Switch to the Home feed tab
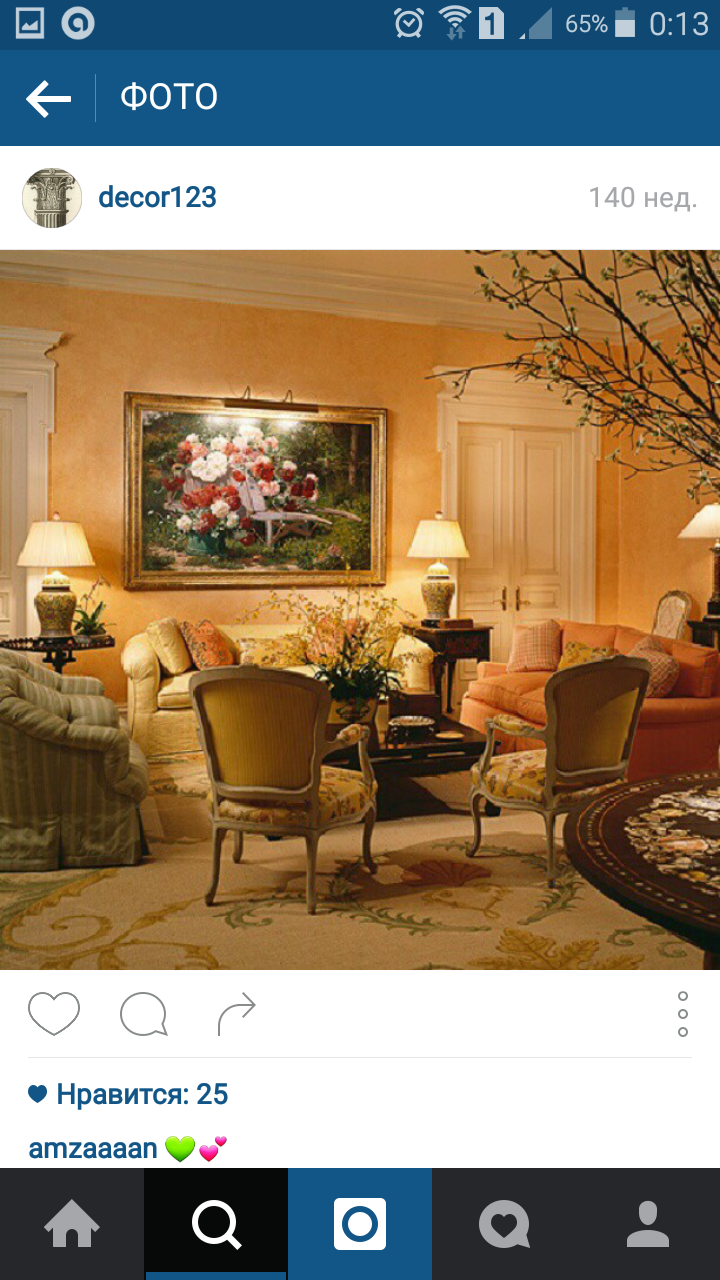 (72, 1224)
